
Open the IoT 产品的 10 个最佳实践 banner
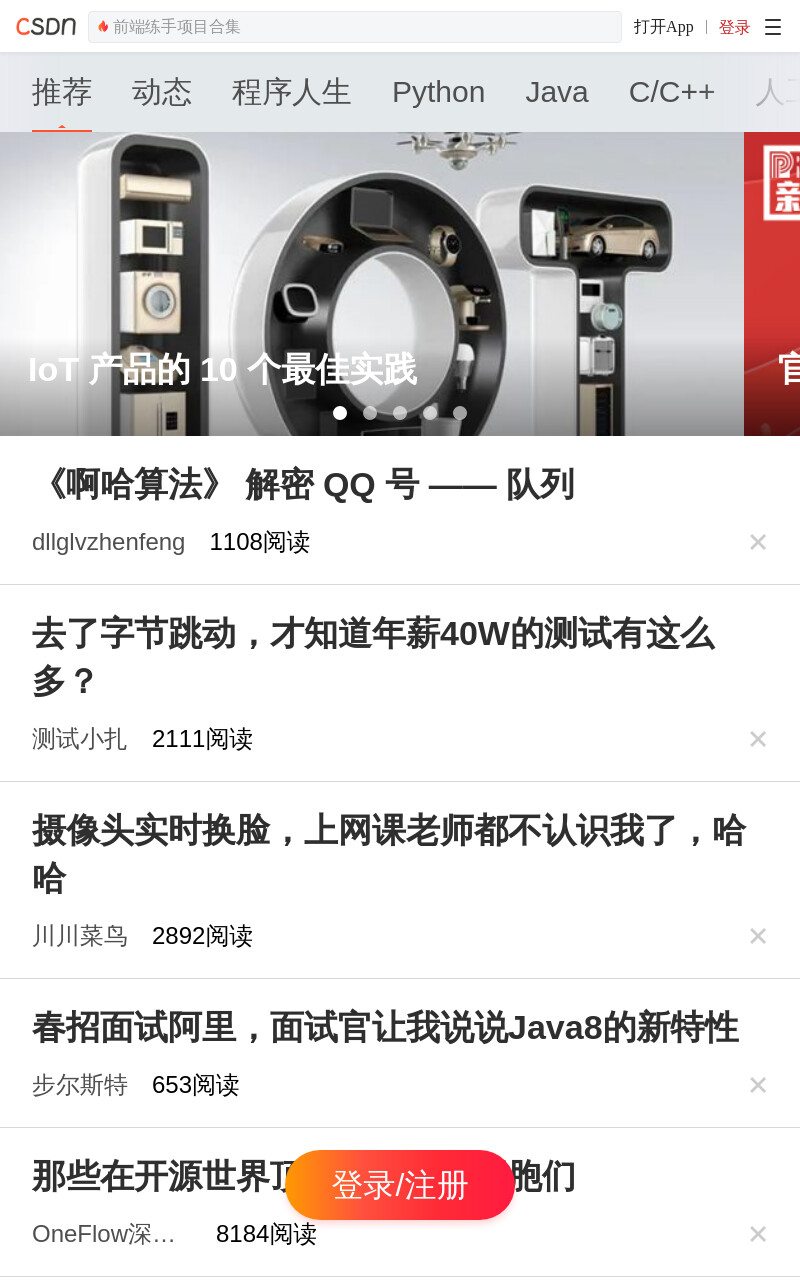pos(372,284)
